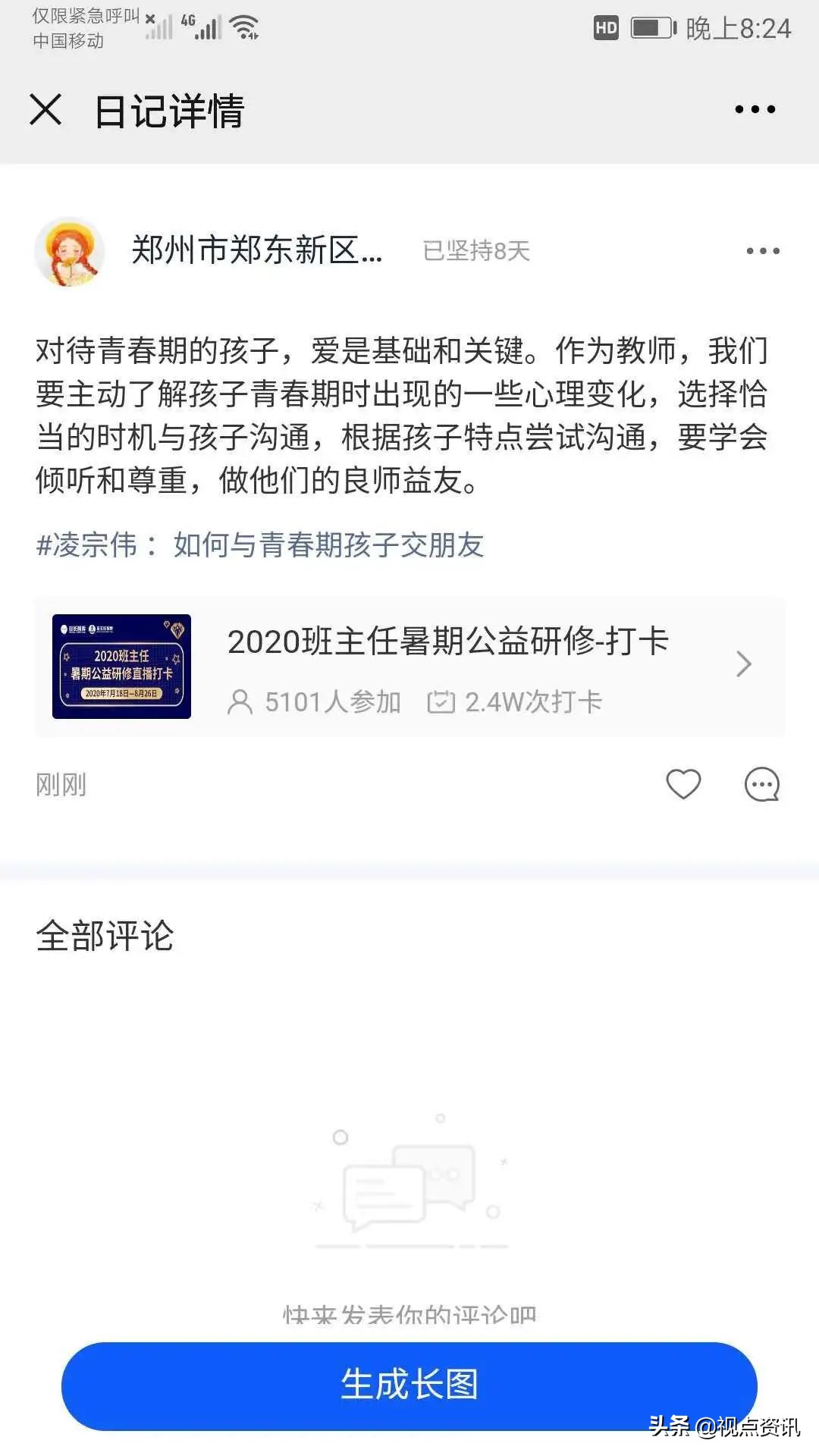The width and height of the screenshot is (819, 1456).
Task: Click the participants person icon showing 5101人参加
Action: (x=241, y=701)
